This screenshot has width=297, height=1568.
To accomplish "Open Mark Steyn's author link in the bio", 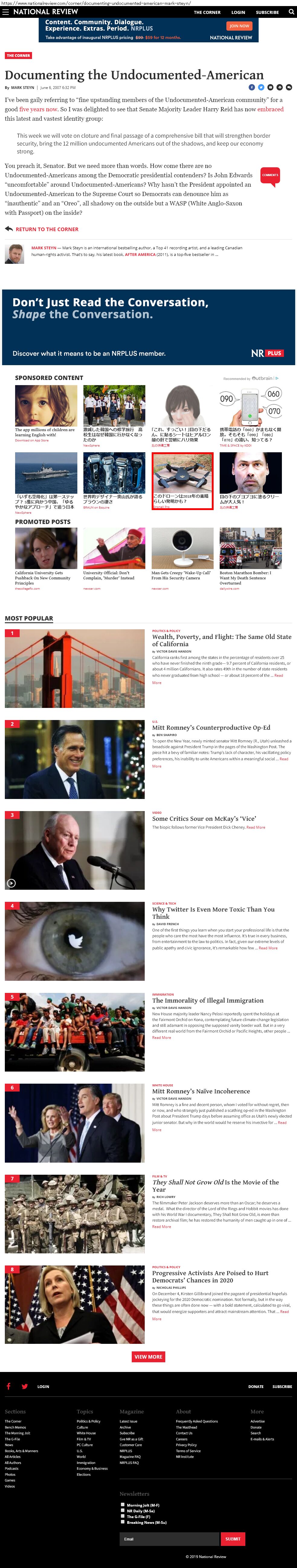I will [x=43, y=248].
